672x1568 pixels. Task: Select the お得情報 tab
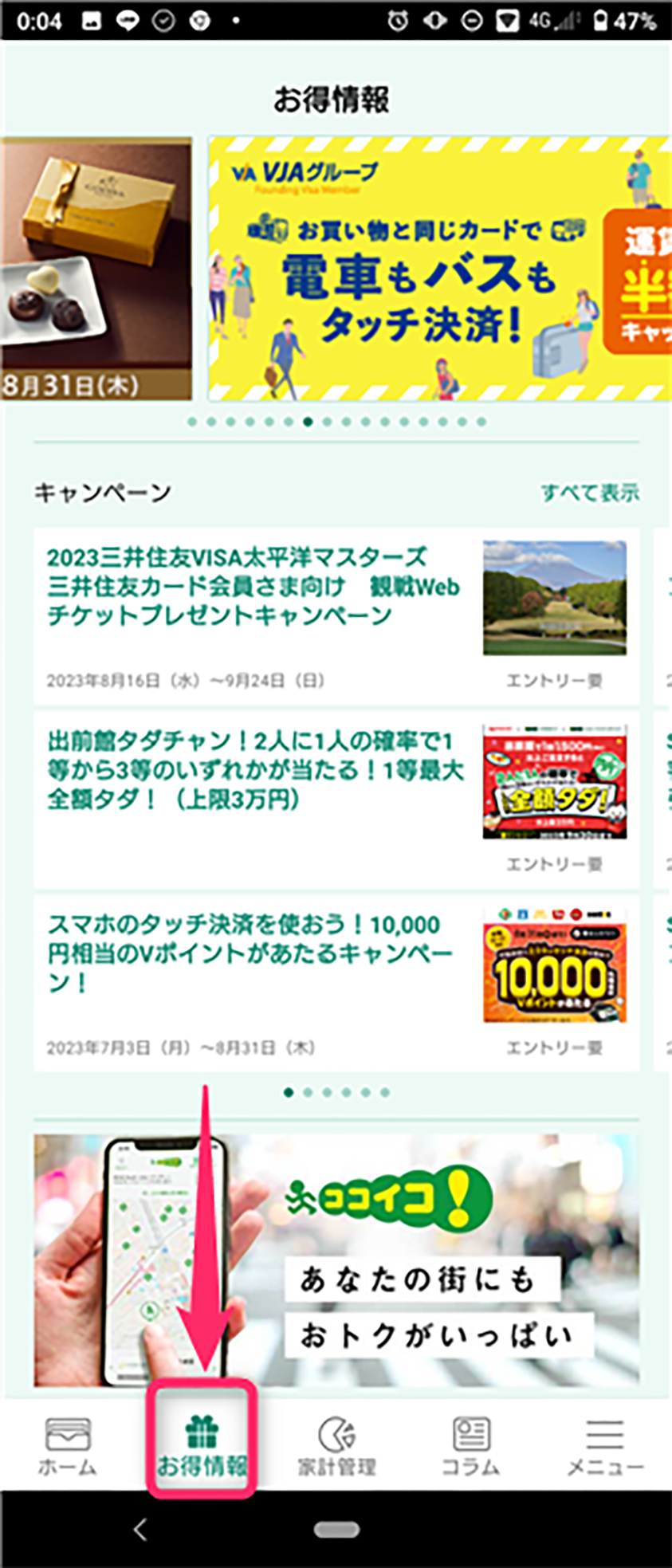tap(202, 1445)
